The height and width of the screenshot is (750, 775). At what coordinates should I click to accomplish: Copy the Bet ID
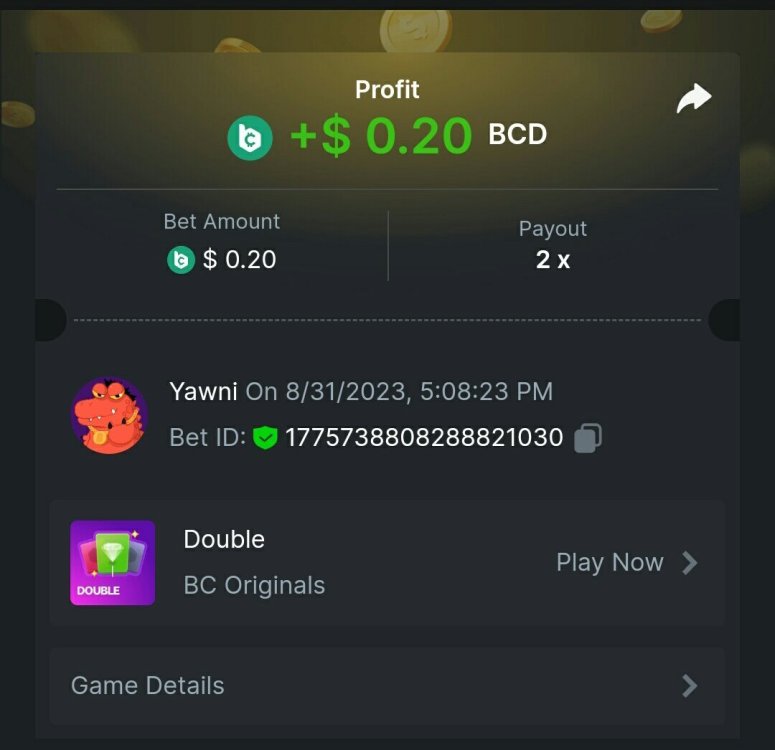click(588, 438)
